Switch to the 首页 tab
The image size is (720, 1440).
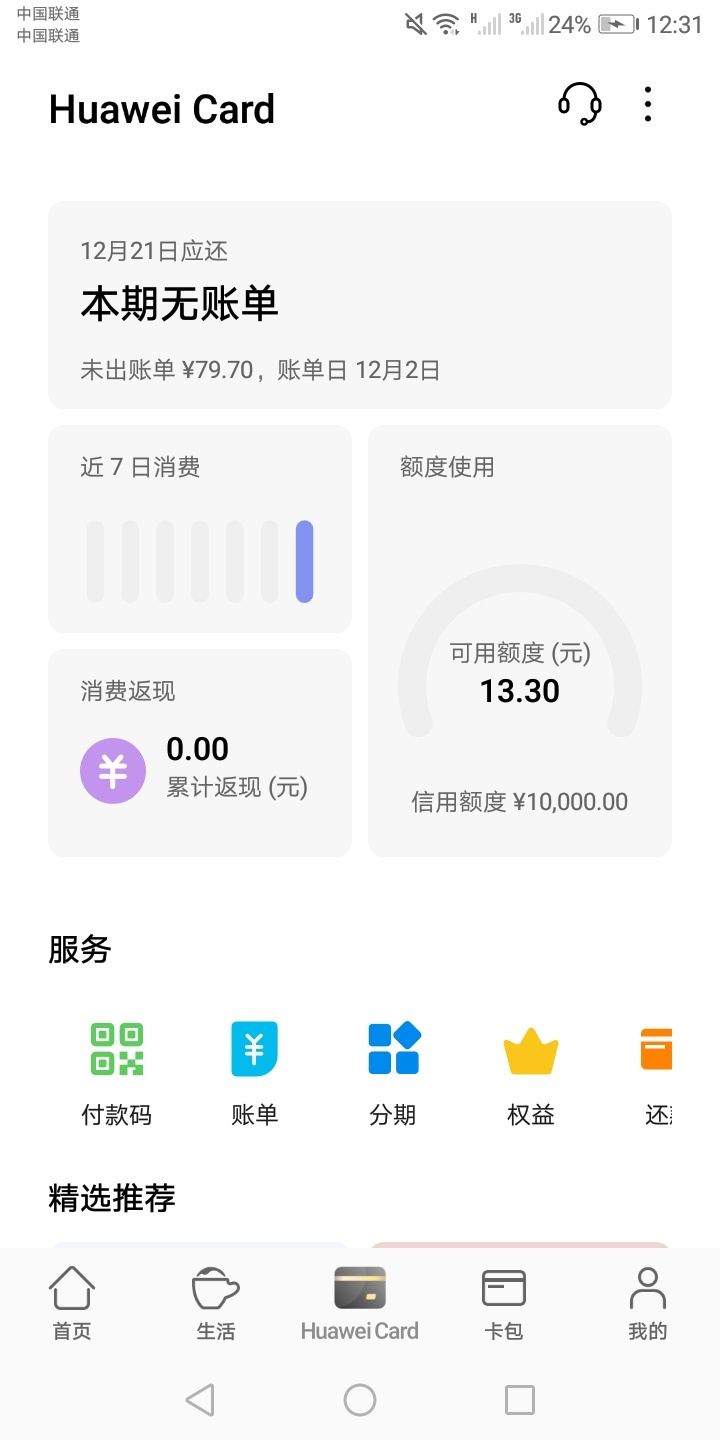pyautogui.click(x=72, y=1303)
